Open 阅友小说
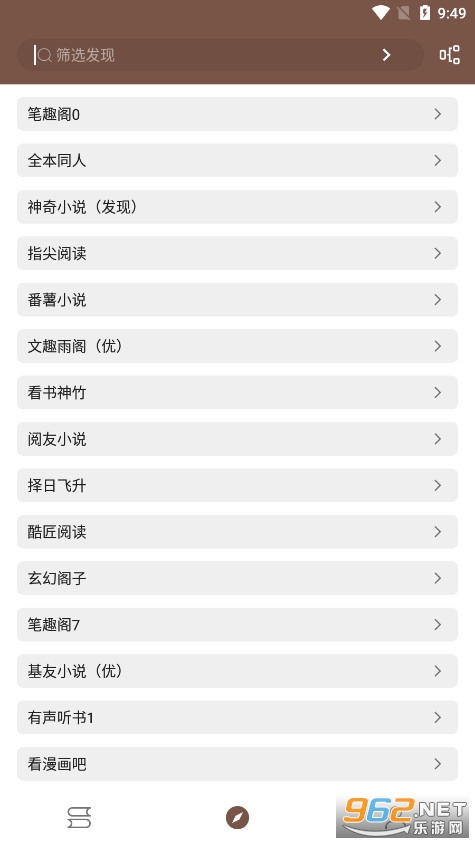 click(238, 439)
